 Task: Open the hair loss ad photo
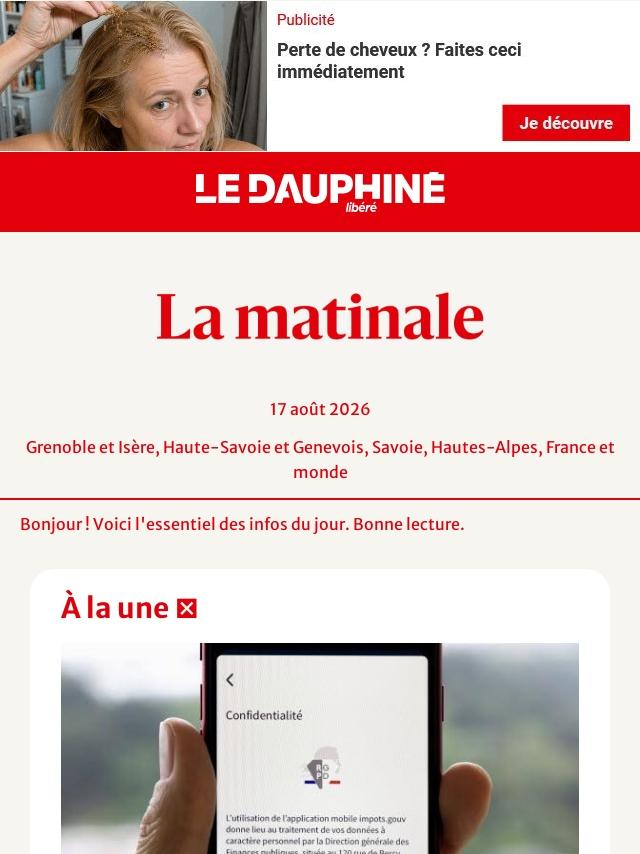133,76
